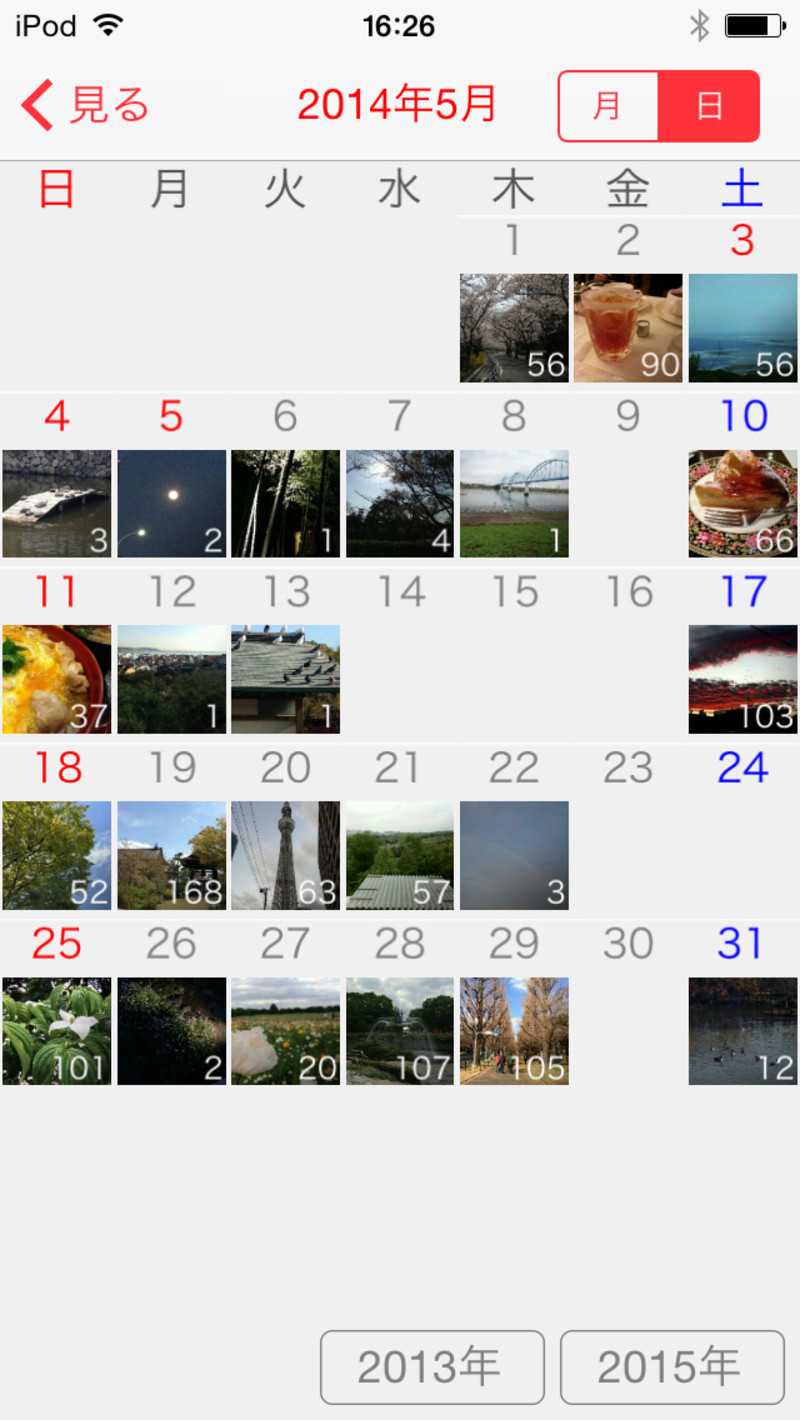The image size is (800, 1420).
Task: Open May 8 bridge photo tile
Action: [x=514, y=503]
